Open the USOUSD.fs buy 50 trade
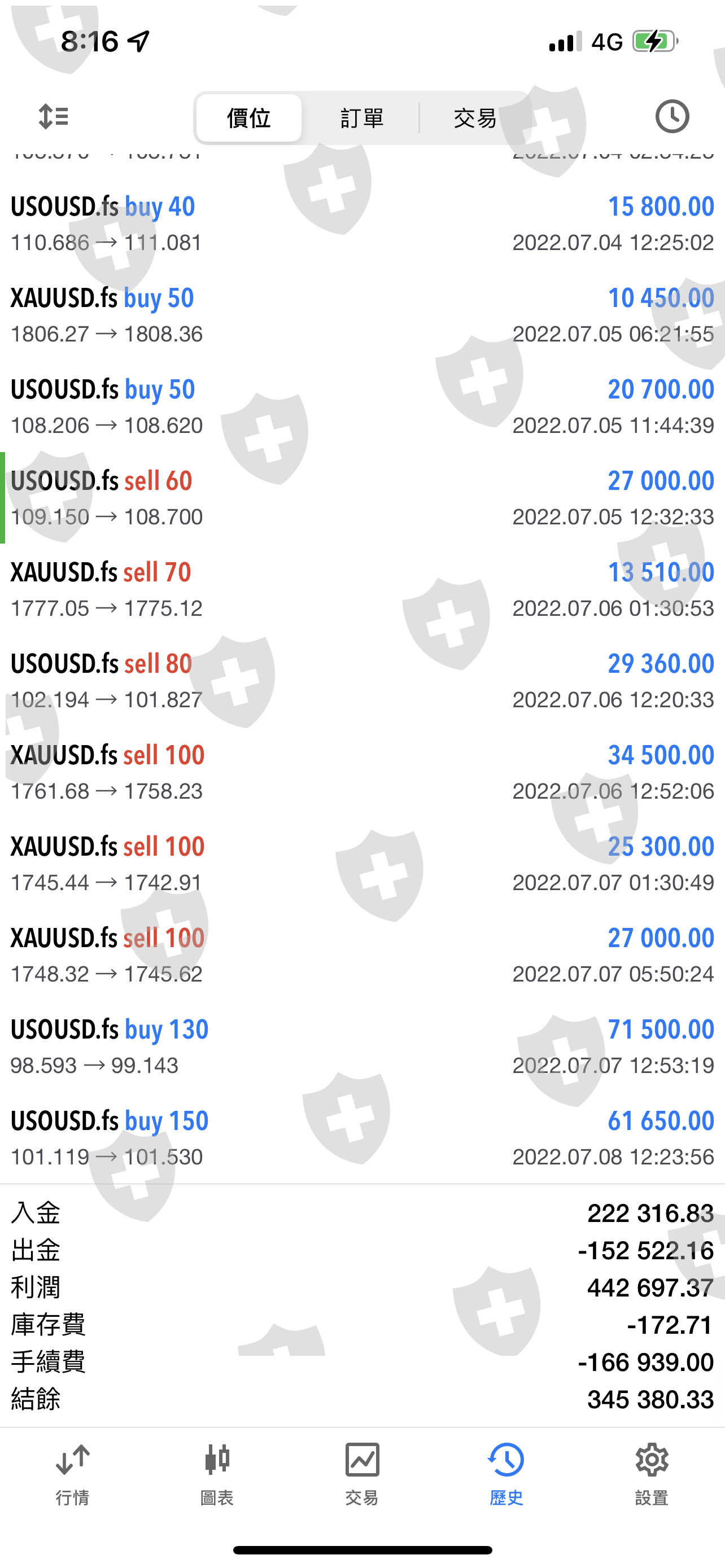 [362, 406]
